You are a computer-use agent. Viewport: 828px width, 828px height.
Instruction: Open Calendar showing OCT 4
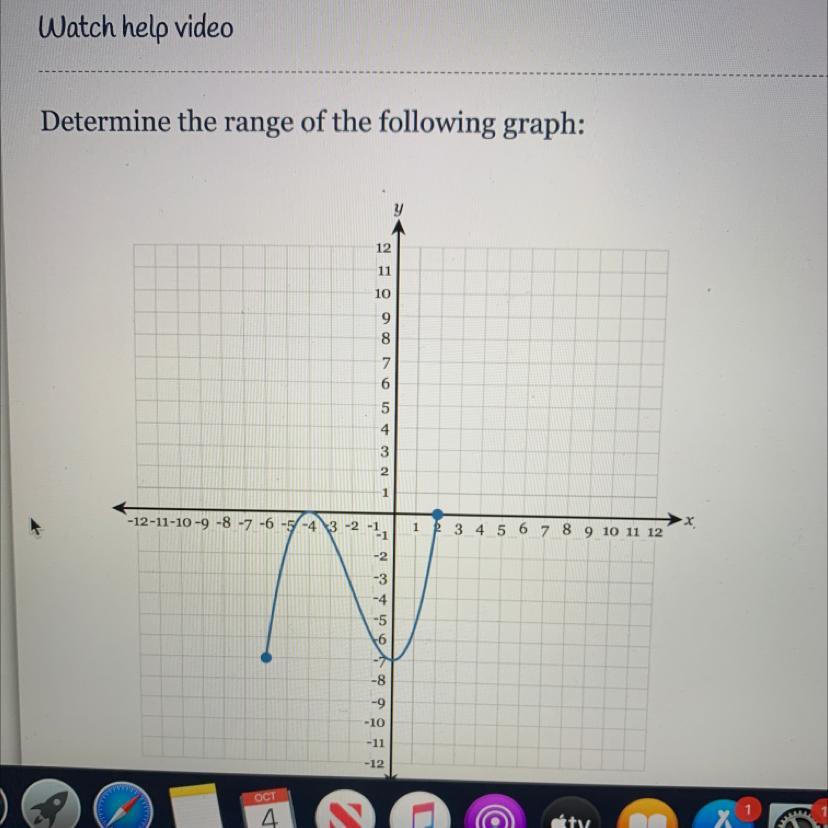pos(268,809)
